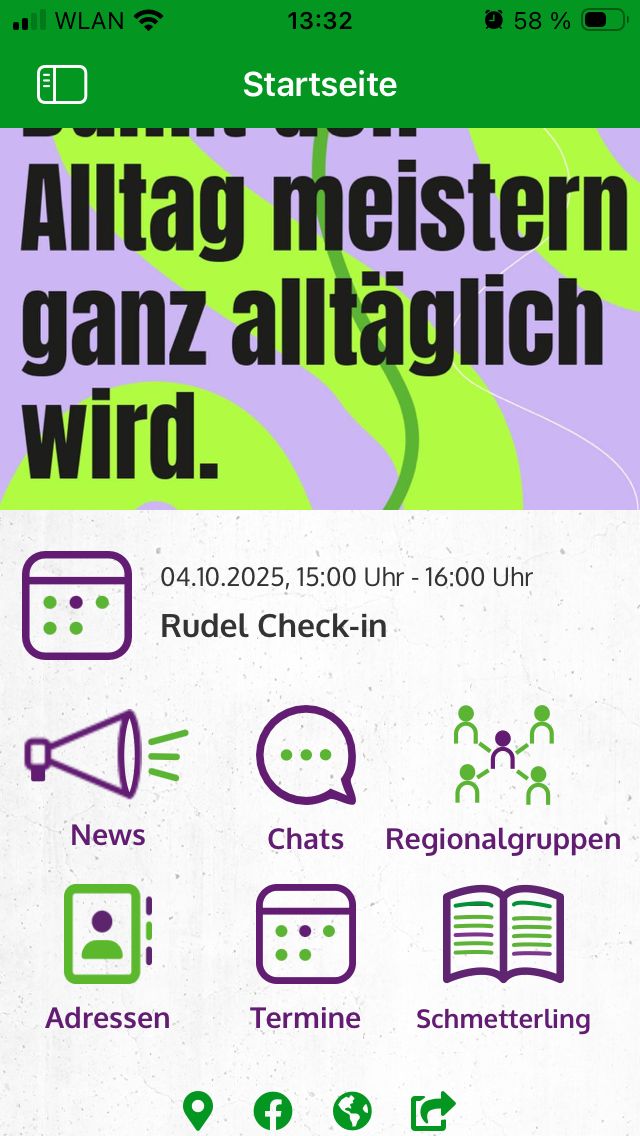Open the News section
The width and height of the screenshot is (640, 1136).
(107, 775)
